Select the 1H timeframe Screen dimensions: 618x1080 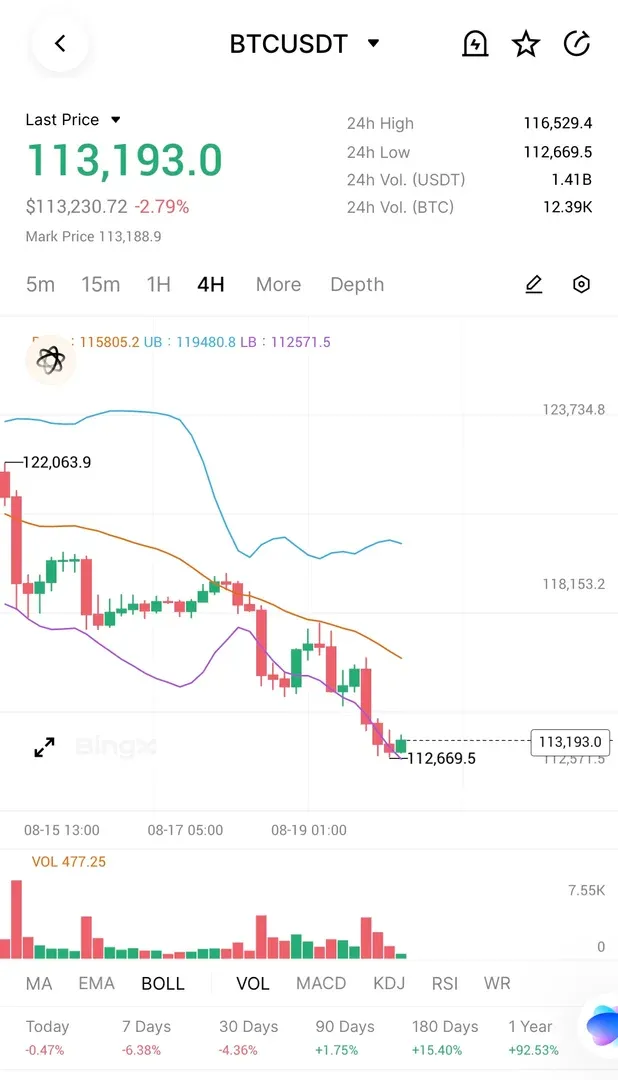coord(159,285)
